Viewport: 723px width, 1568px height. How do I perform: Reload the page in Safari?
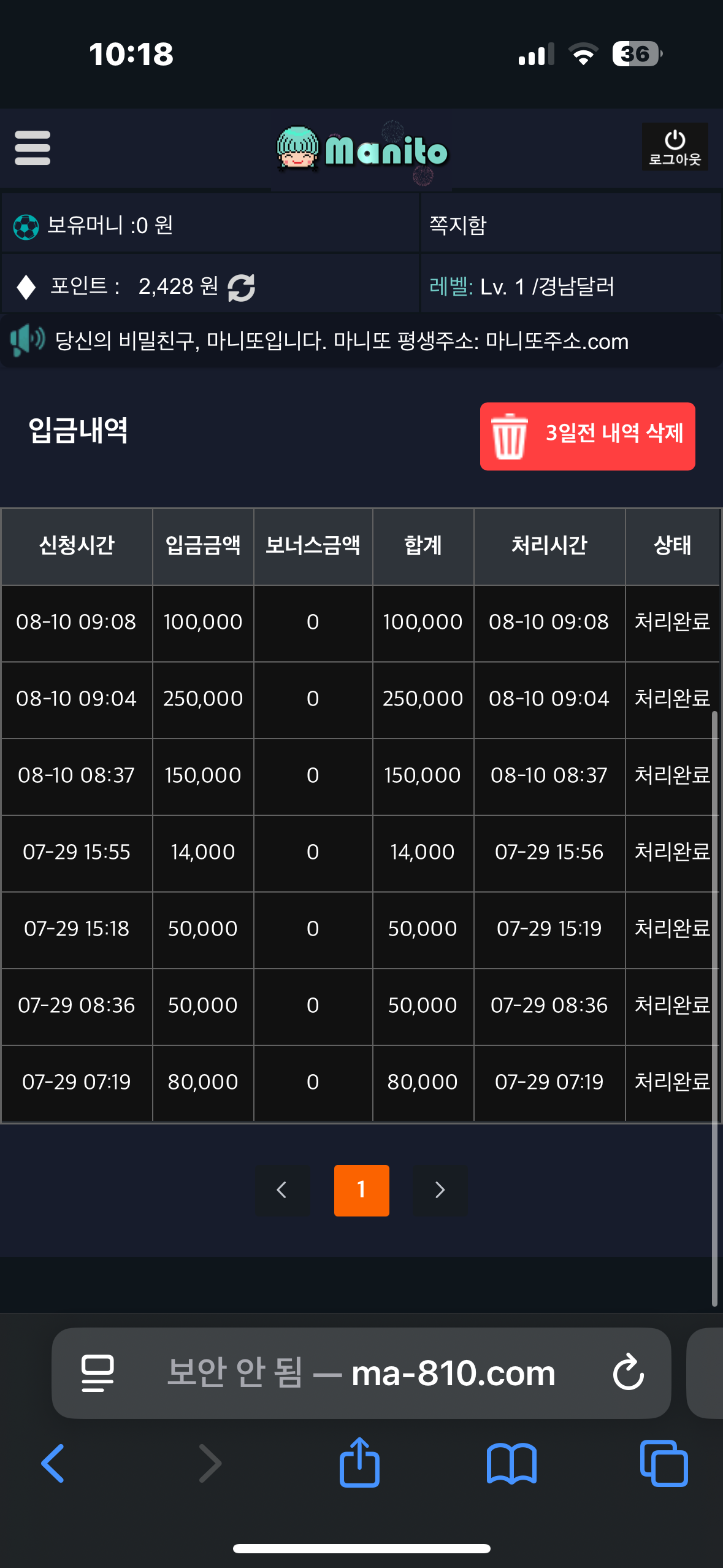[629, 1372]
